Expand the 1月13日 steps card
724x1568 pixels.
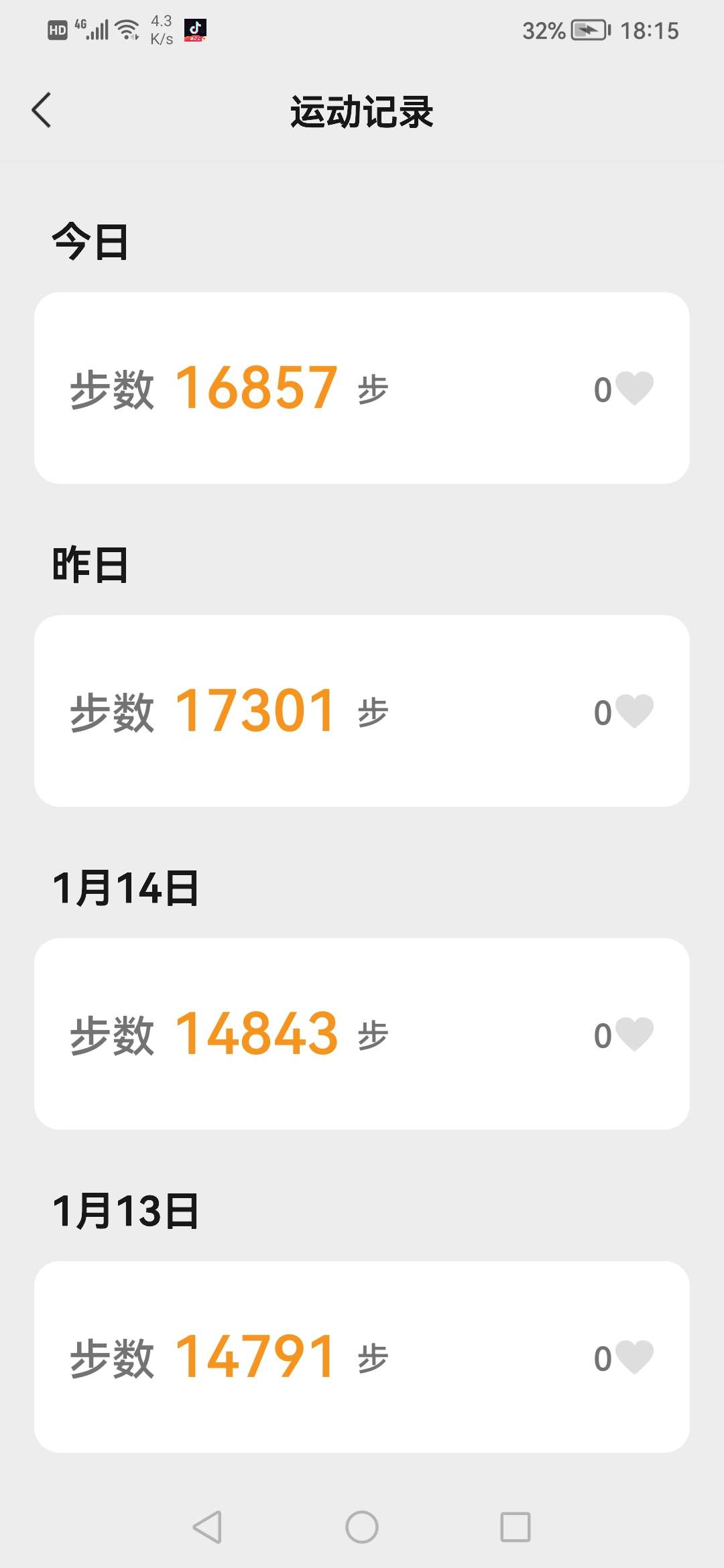[x=362, y=1354]
